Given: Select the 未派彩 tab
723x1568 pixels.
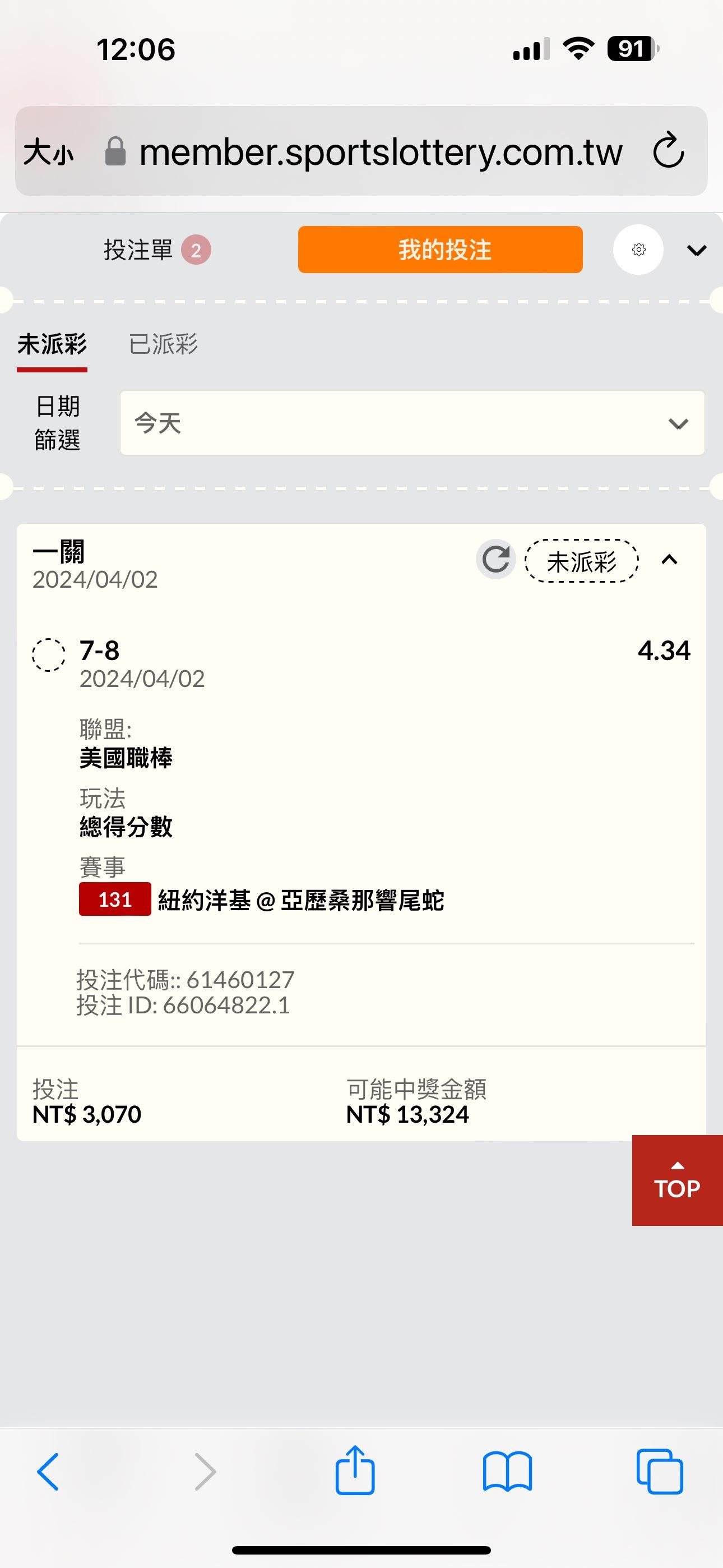Looking at the screenshot, I should [x=52, y=344].
